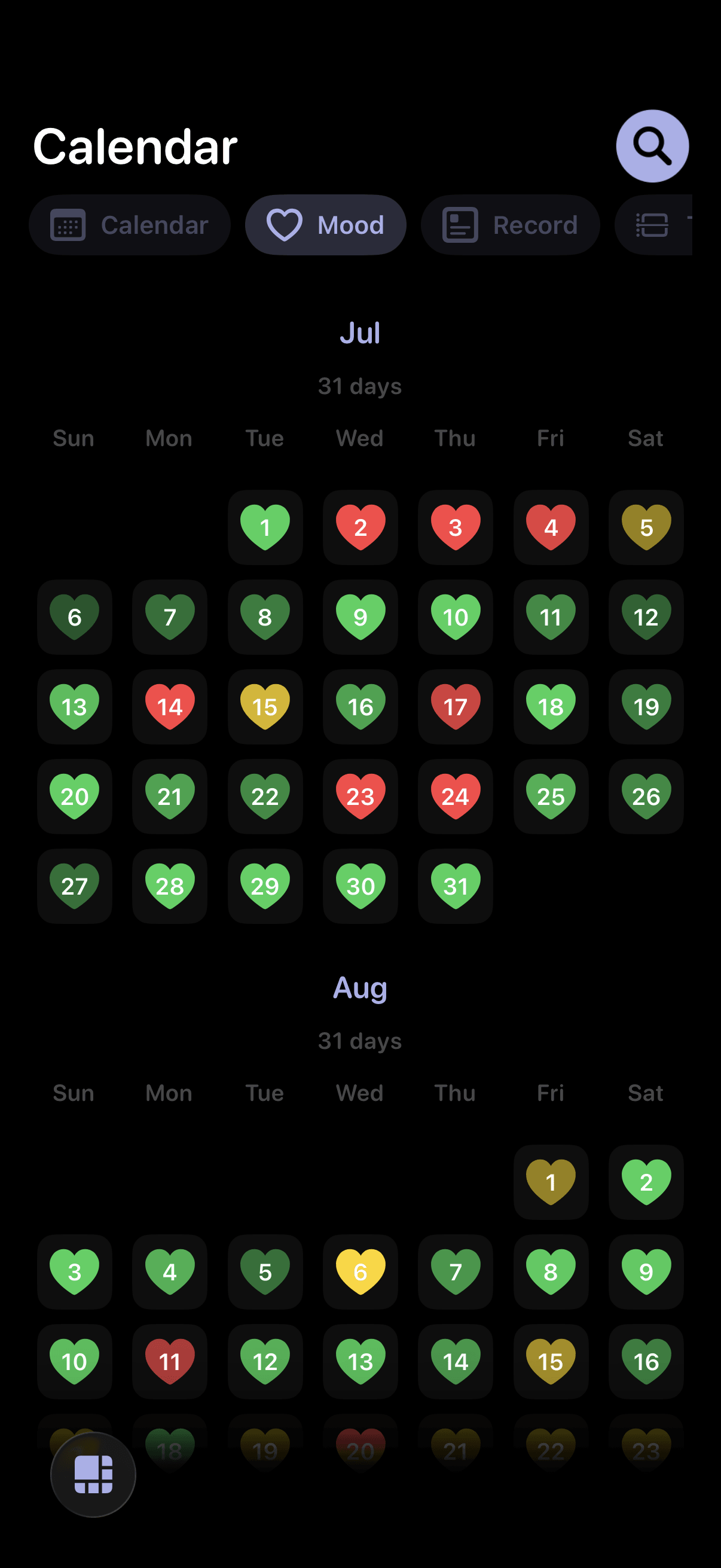Open July 1 mood entry
721x1568 pixels.
pos(265,527)
